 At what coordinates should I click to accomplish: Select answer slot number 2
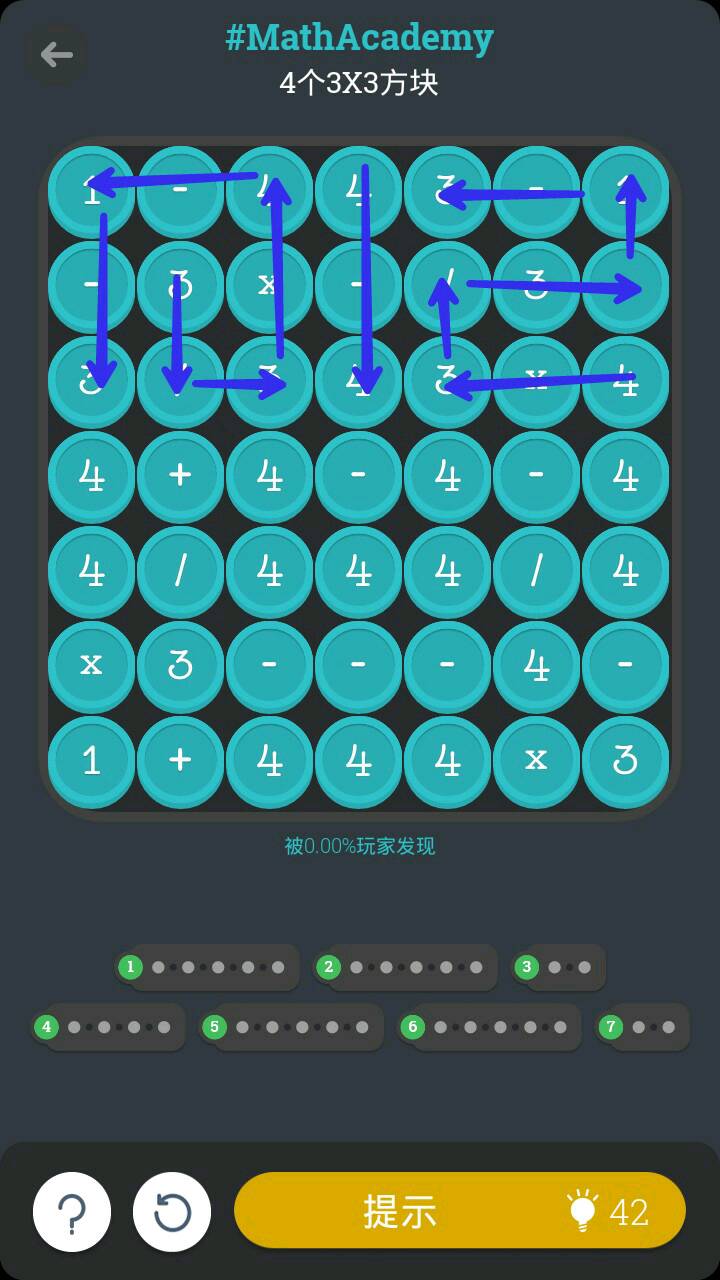(x=406, y=967)
